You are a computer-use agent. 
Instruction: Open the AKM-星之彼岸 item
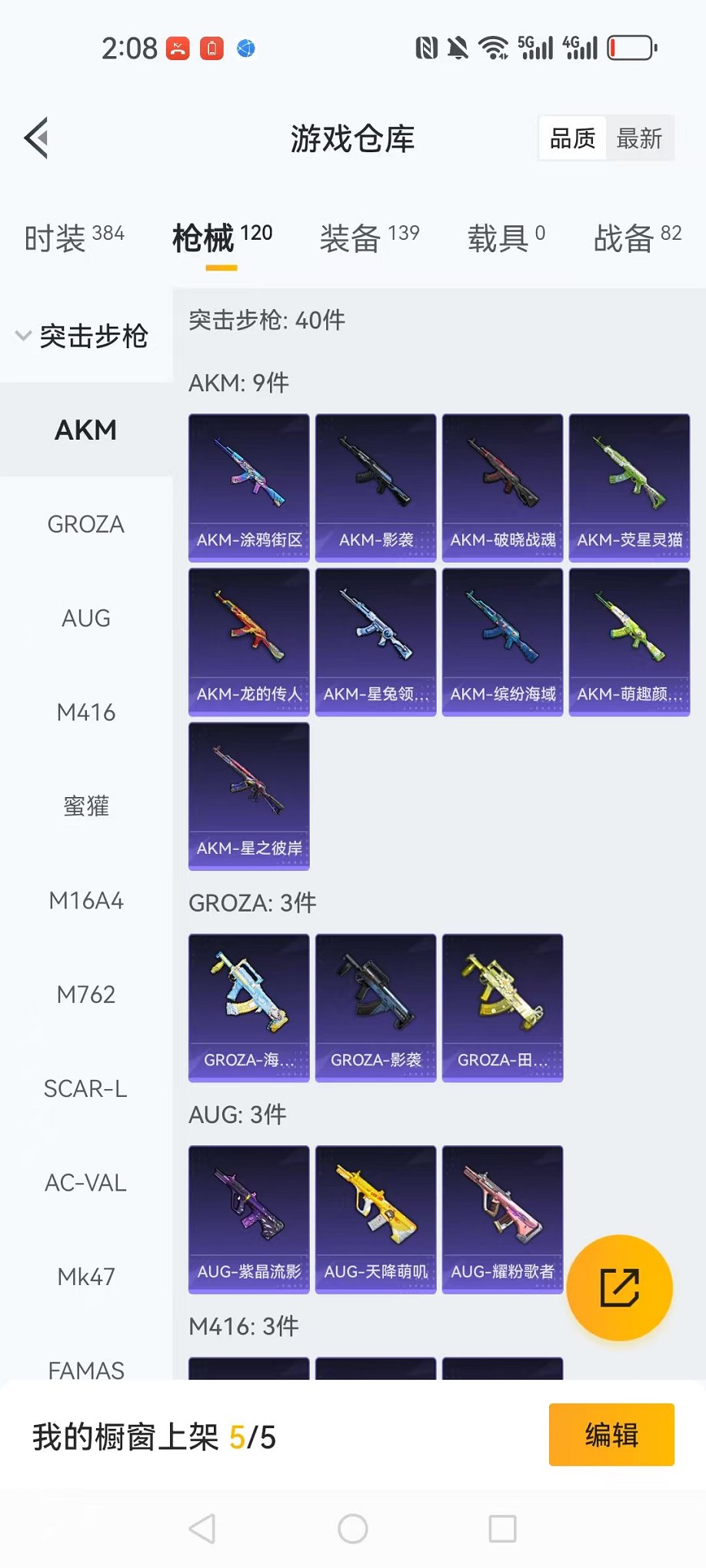pyautogui.click(x=249, y=796)
